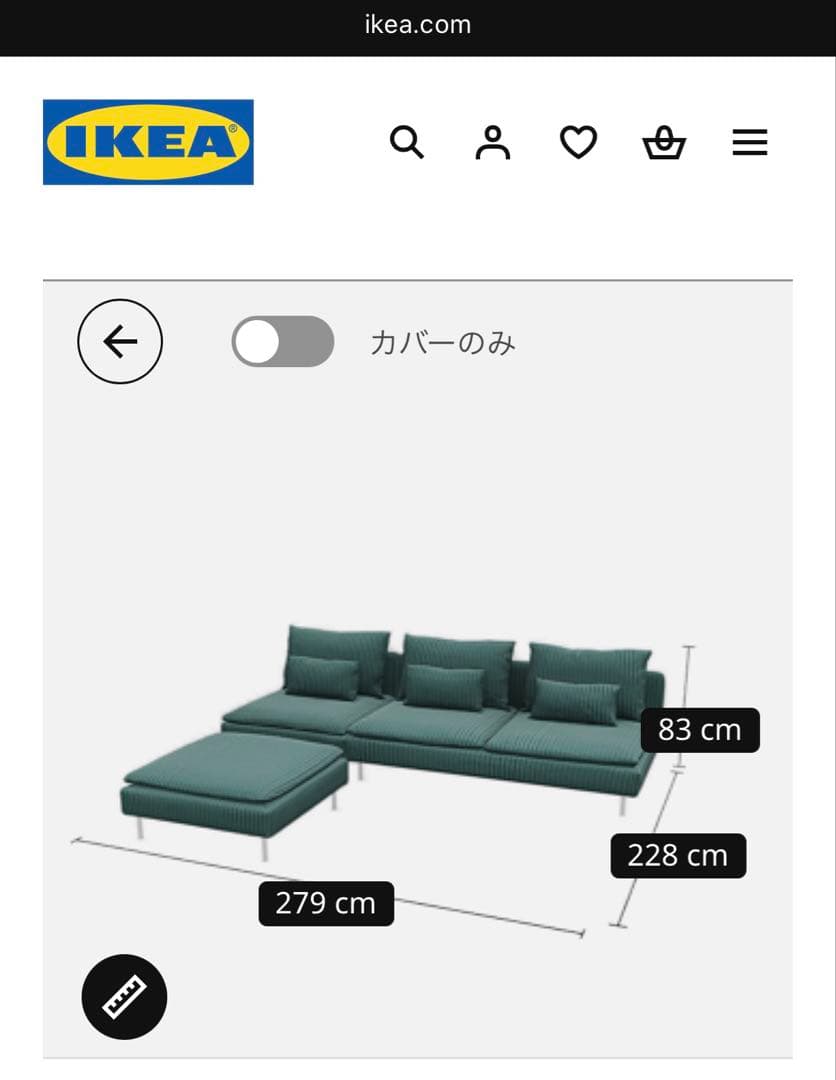Go to IKEA home via logo

[148, 142]
